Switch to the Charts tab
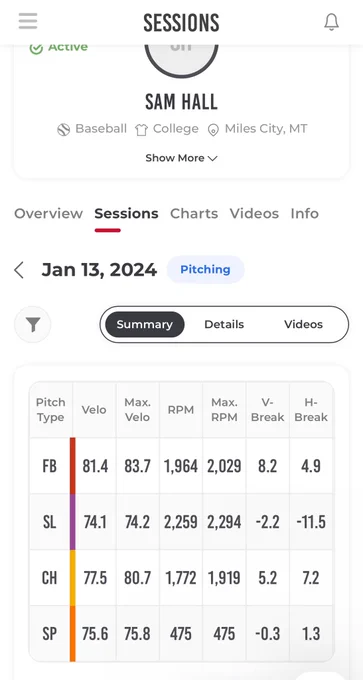This screenshot has height=680, width=363. pos(194,213)
